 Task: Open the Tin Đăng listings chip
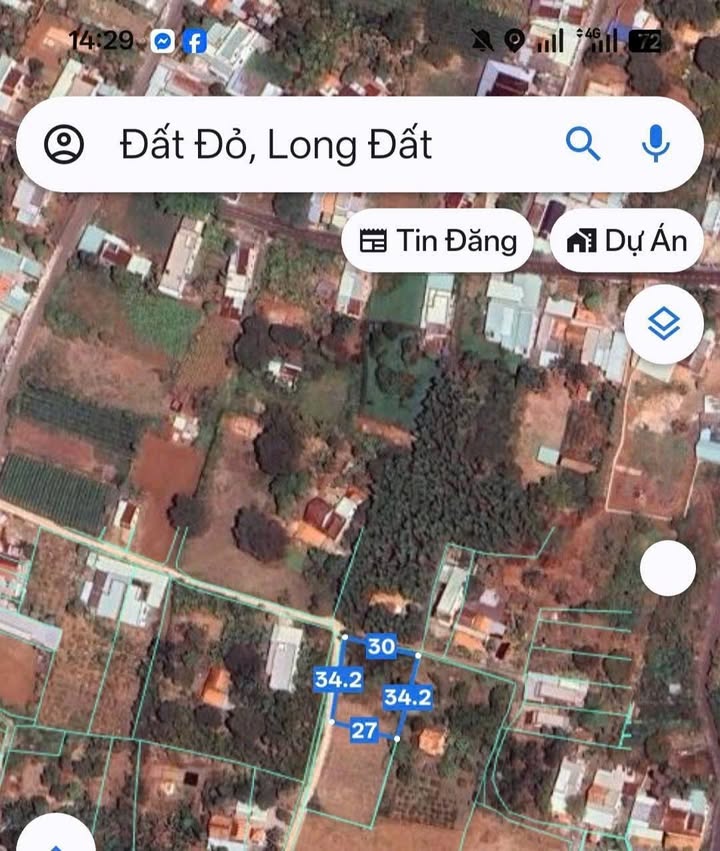(438, 241)
